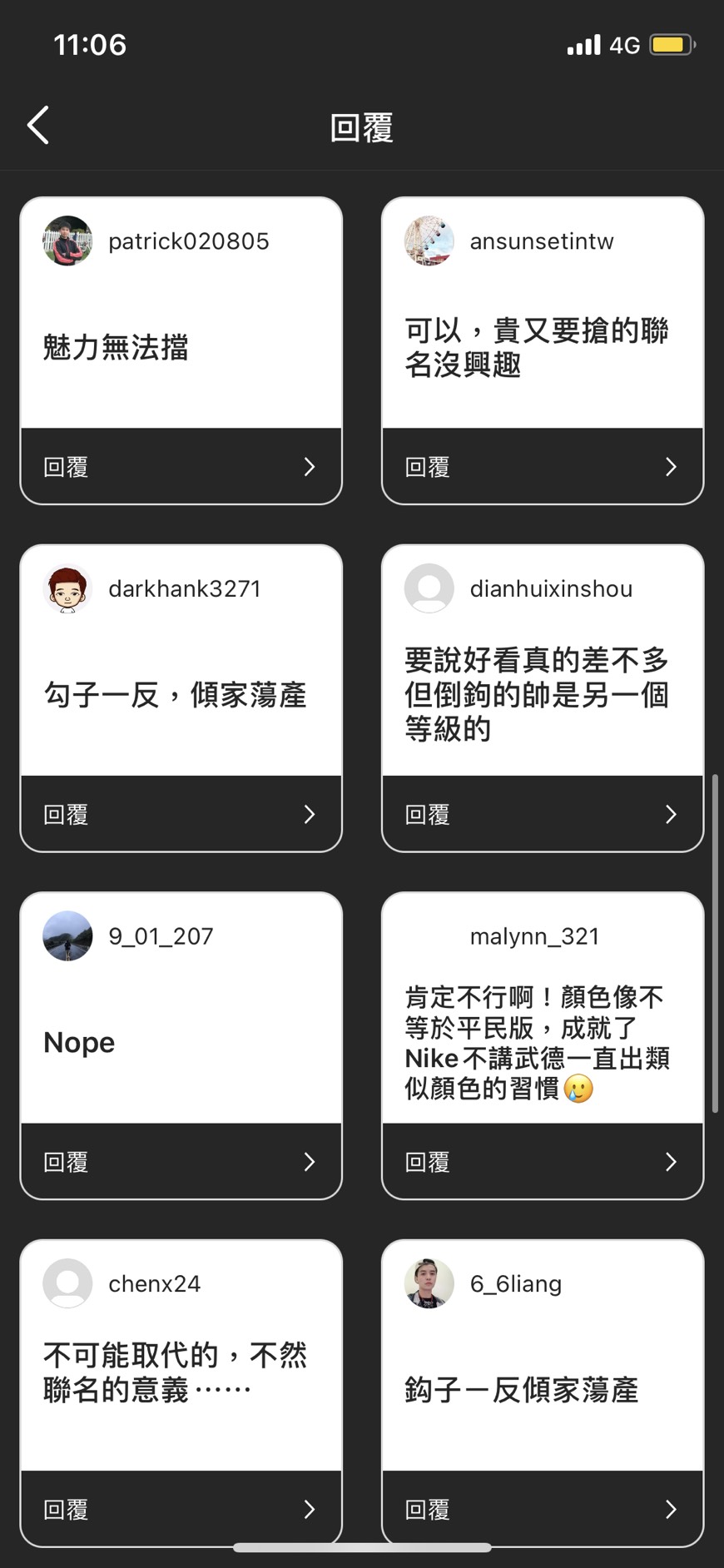The height and width of the screenshot is (1568, 724).
Task: Expand malynn_321's reply using the chevron
Action: (x=671, y=1162)
